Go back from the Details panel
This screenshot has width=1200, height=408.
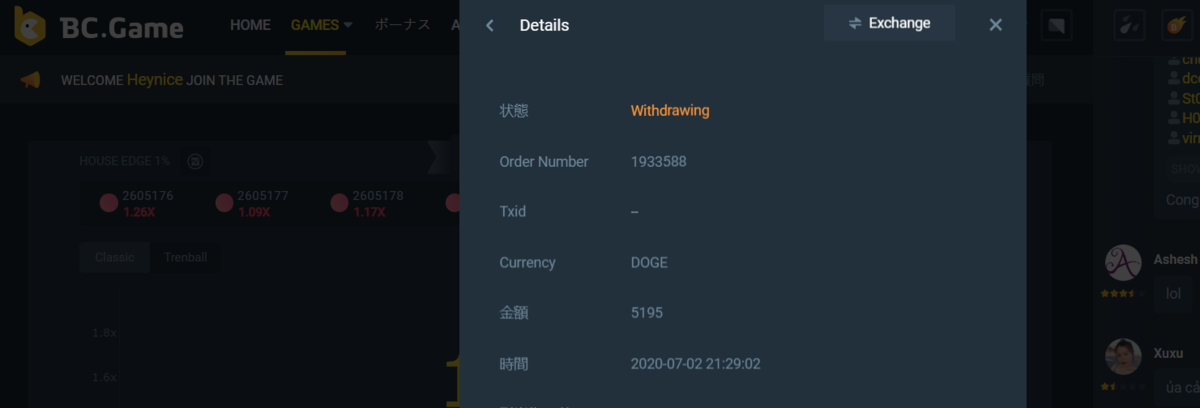pos(489,25)
